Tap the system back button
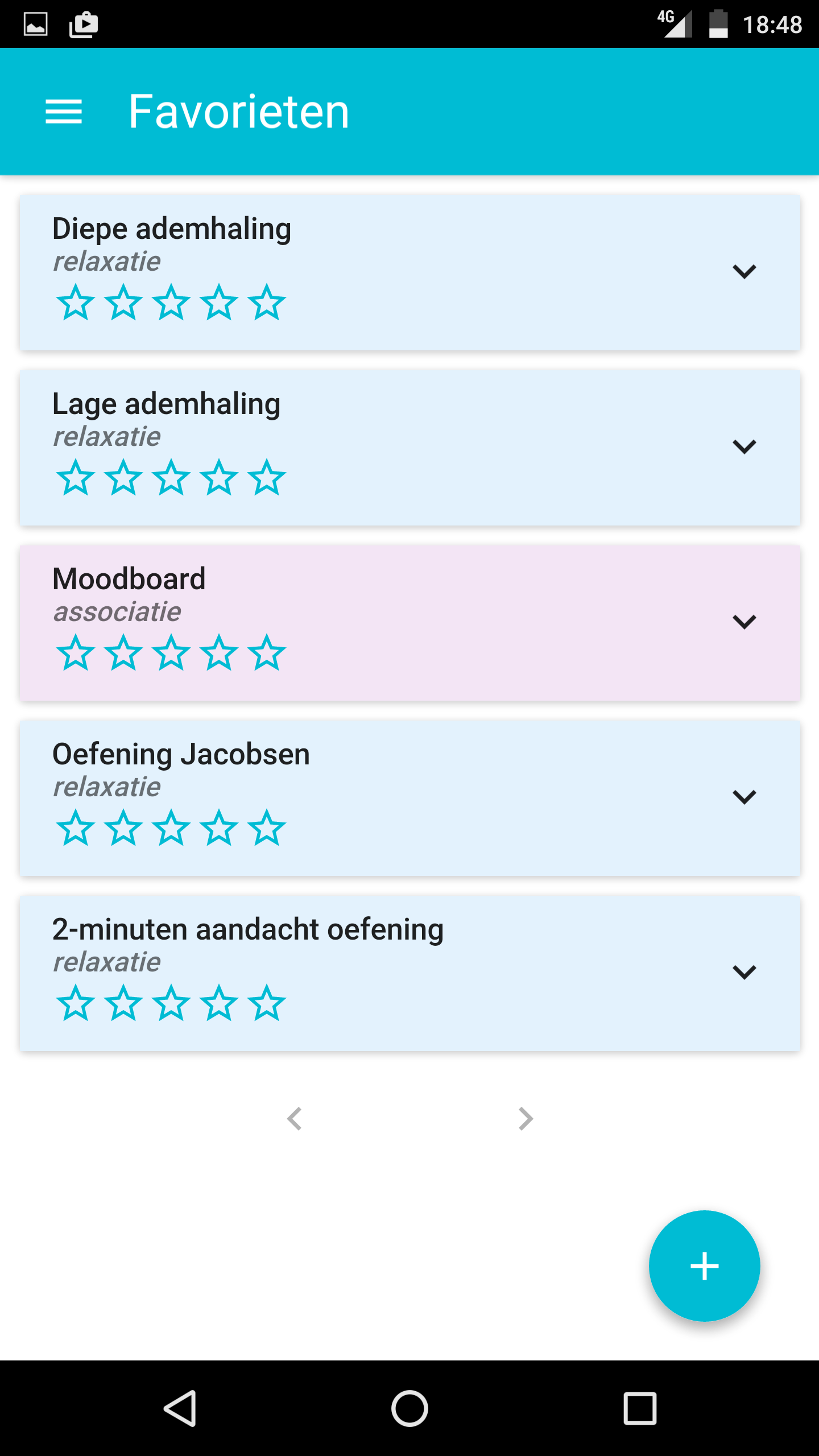Screen dimensions: 819x1456 click(x=180, y=1408)
